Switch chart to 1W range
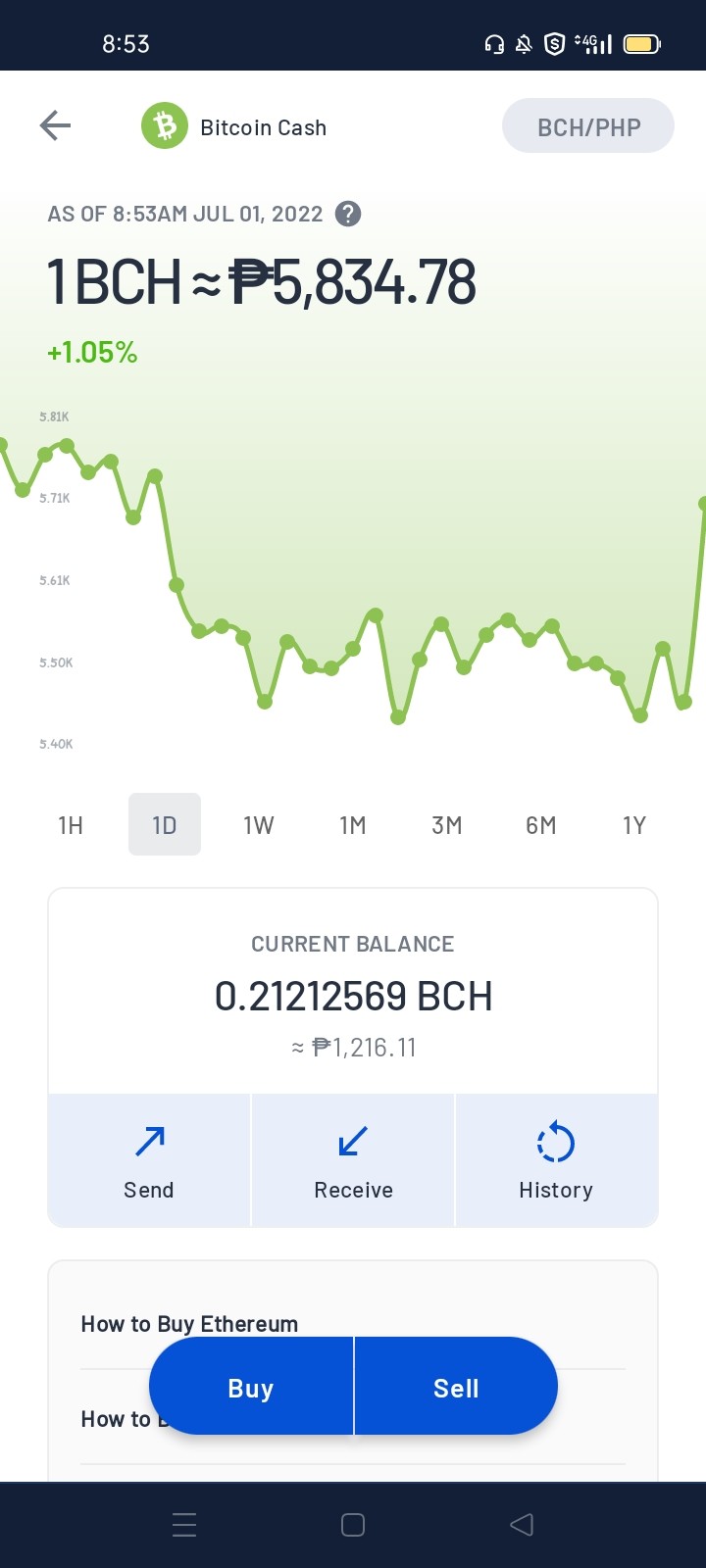This screenshot has width=706, height=1568. pos(259,825)
